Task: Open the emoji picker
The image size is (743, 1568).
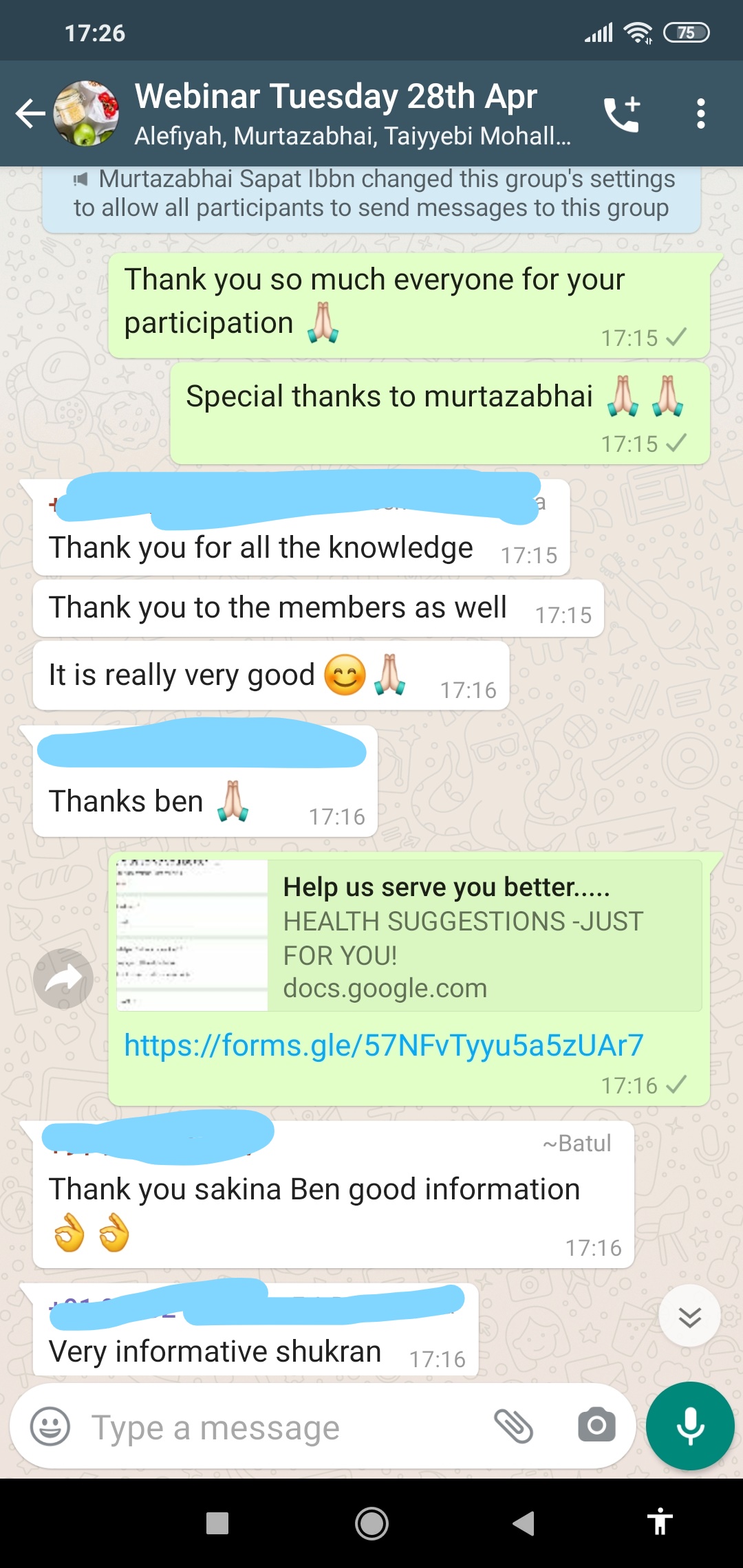Action: [x=50, y=1426]
